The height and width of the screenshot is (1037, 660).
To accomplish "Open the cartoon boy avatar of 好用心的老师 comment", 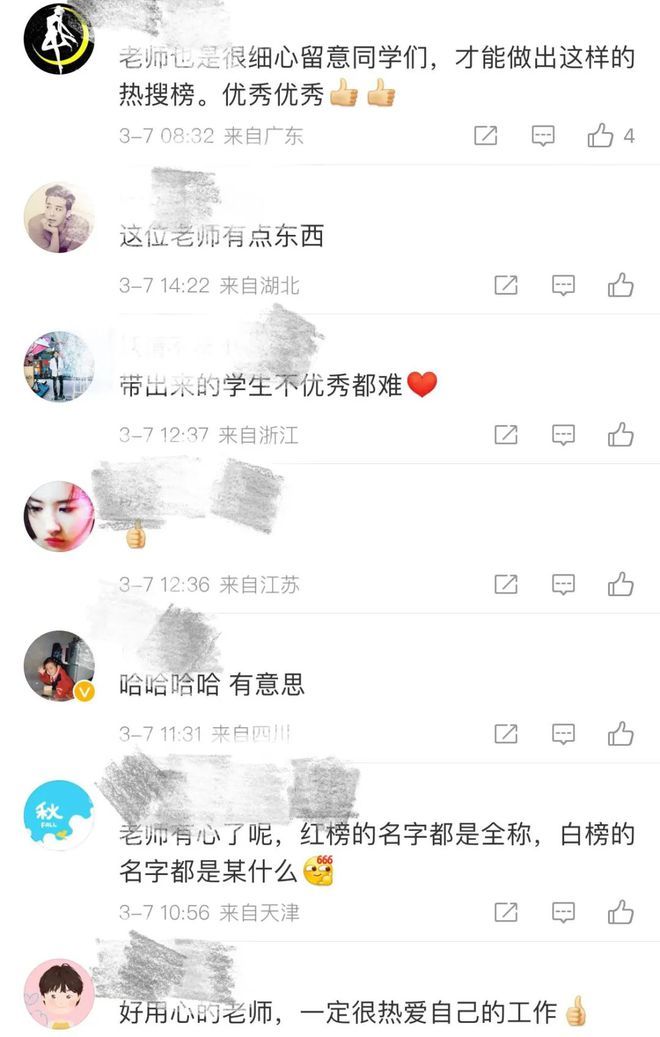I will point(59,993).
